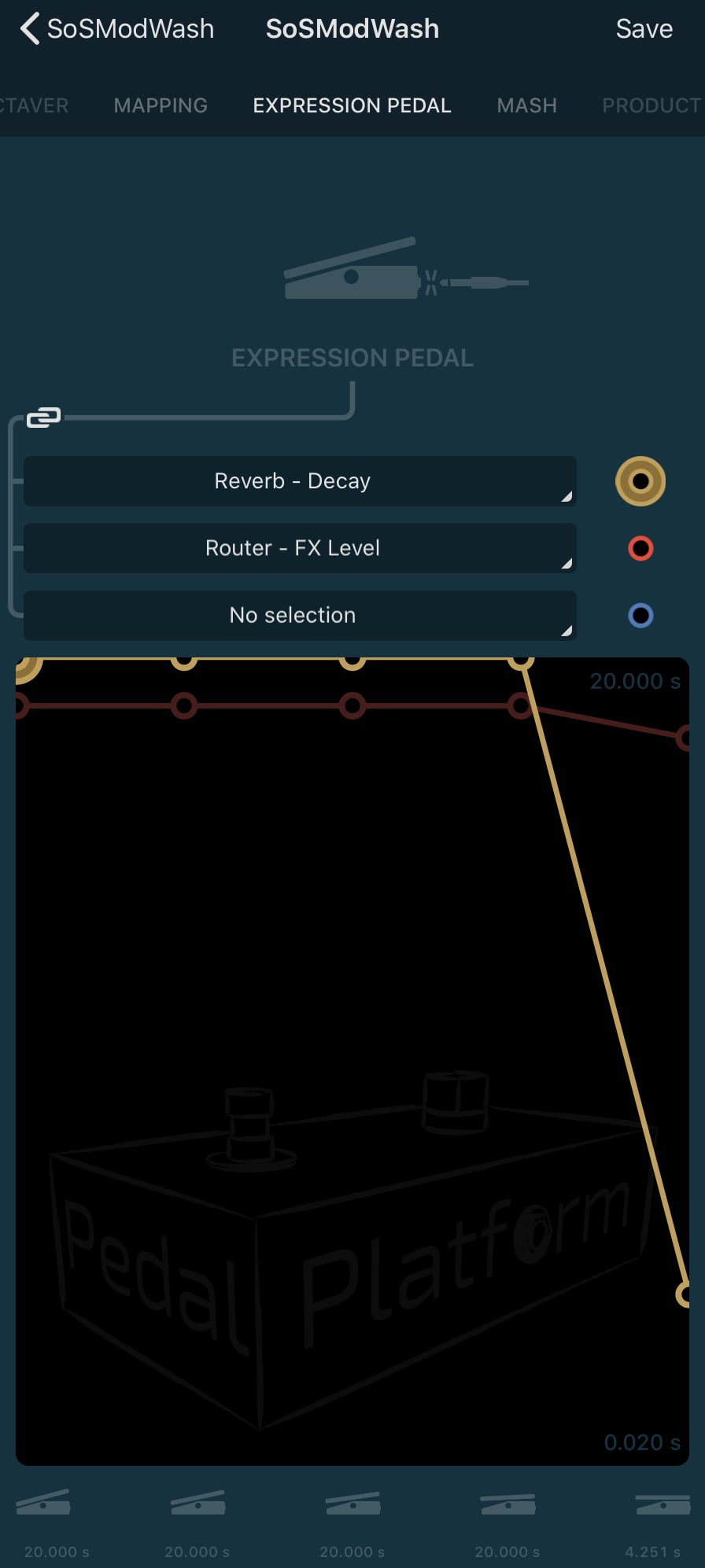Switch to the Octaver tab
The image size is (705, 1568).
[x=33, y=105]
